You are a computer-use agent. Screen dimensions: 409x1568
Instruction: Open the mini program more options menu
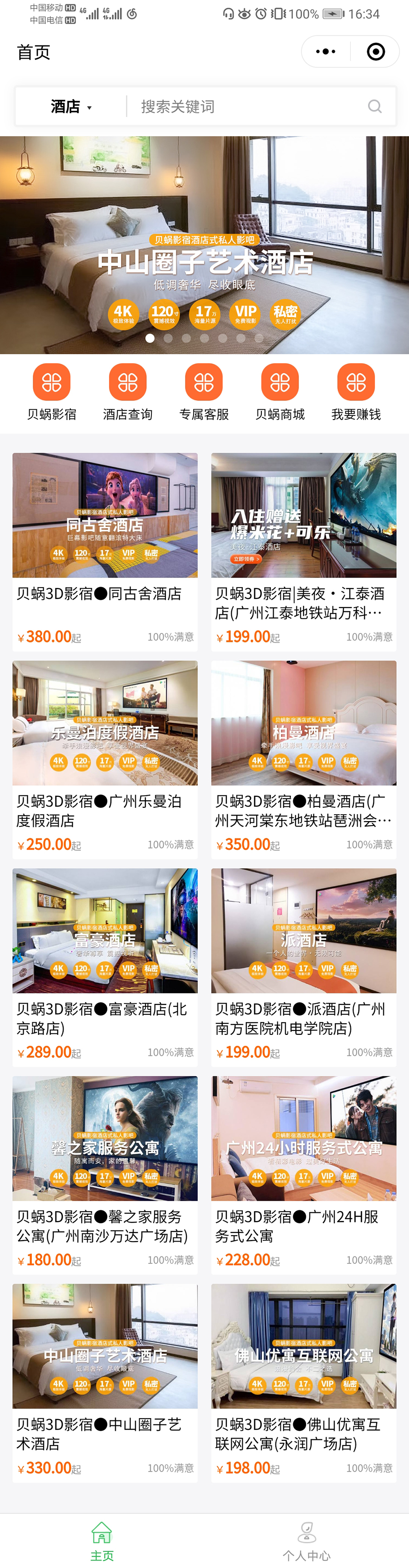point(325,52)
